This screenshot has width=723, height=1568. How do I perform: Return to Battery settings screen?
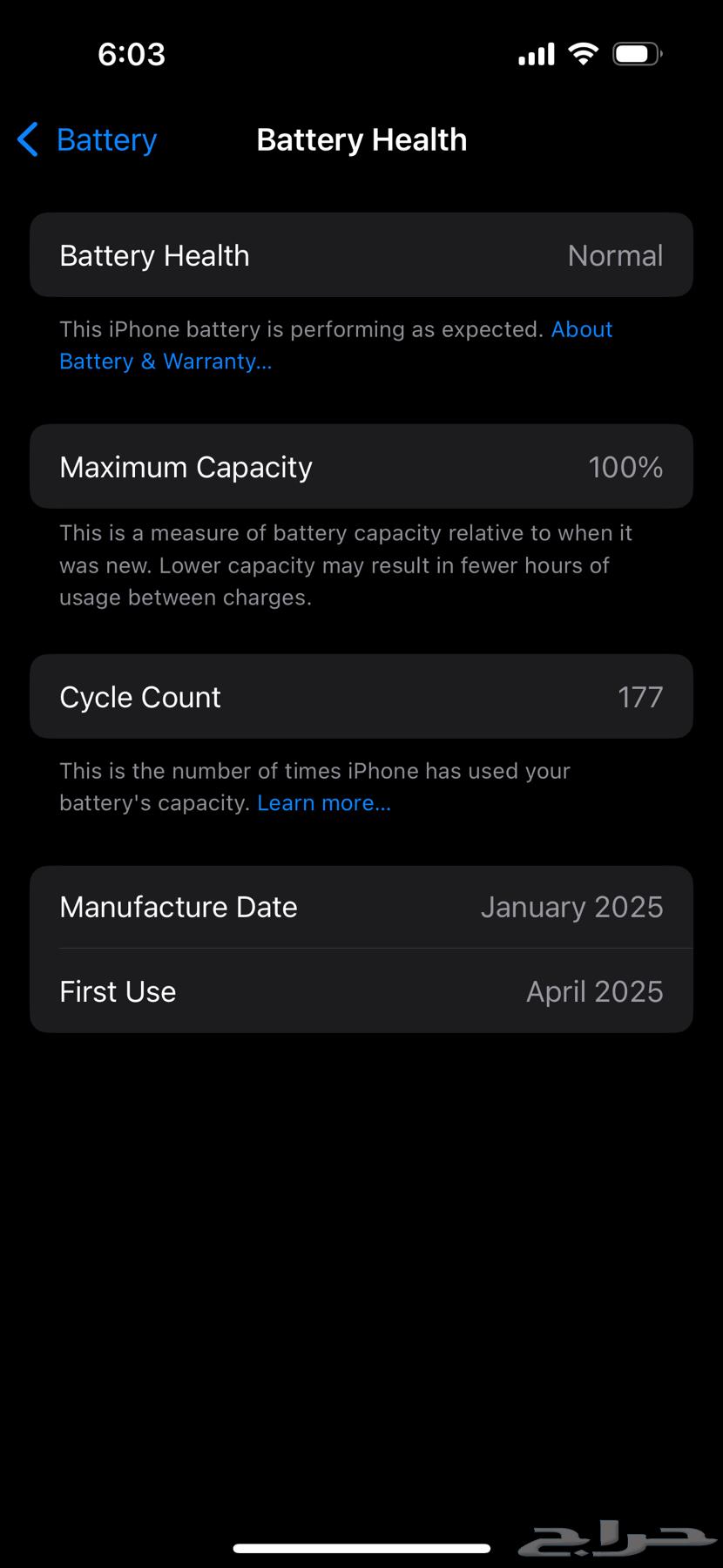[84, 139]
